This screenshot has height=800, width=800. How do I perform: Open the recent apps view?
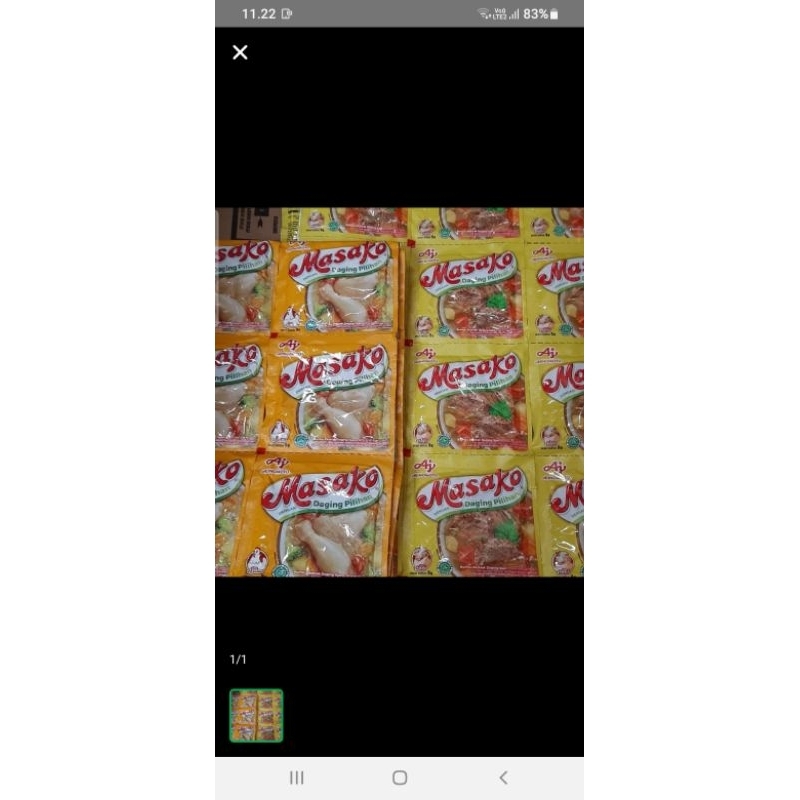coord(297,777)
